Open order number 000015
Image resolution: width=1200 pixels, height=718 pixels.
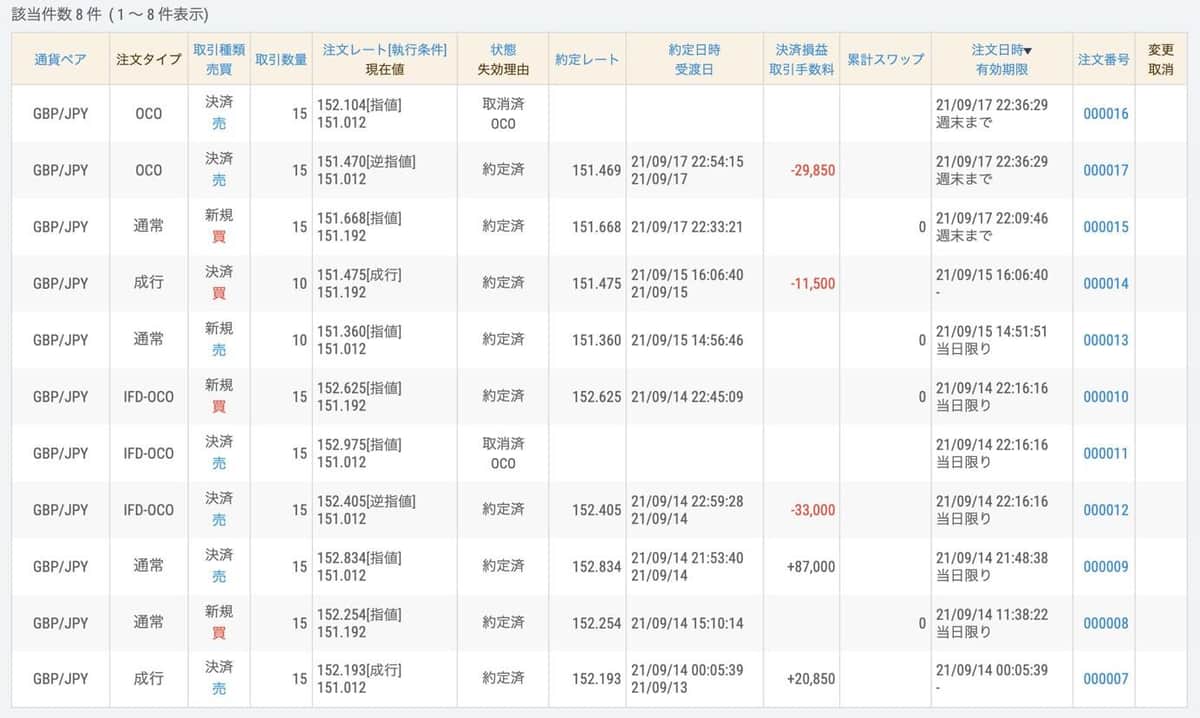(1105, 227)
